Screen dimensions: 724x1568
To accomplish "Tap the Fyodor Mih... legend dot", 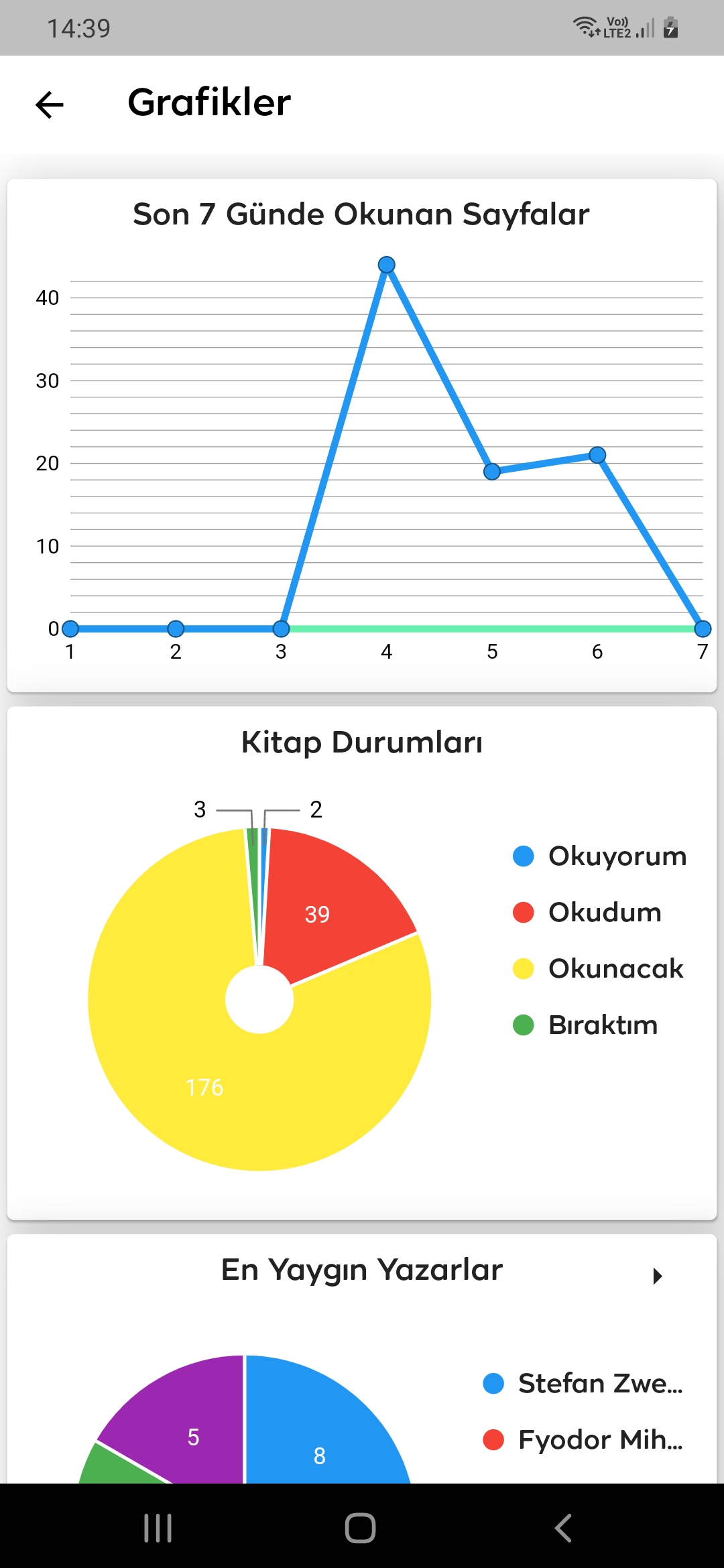I will click(x=493, y=1439).
